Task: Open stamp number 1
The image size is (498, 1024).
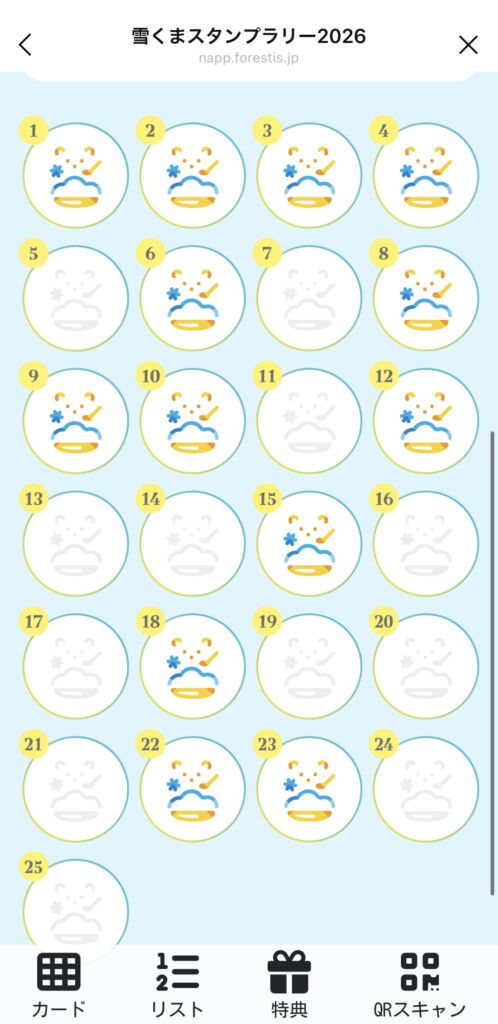Action: tap(76, 175)
